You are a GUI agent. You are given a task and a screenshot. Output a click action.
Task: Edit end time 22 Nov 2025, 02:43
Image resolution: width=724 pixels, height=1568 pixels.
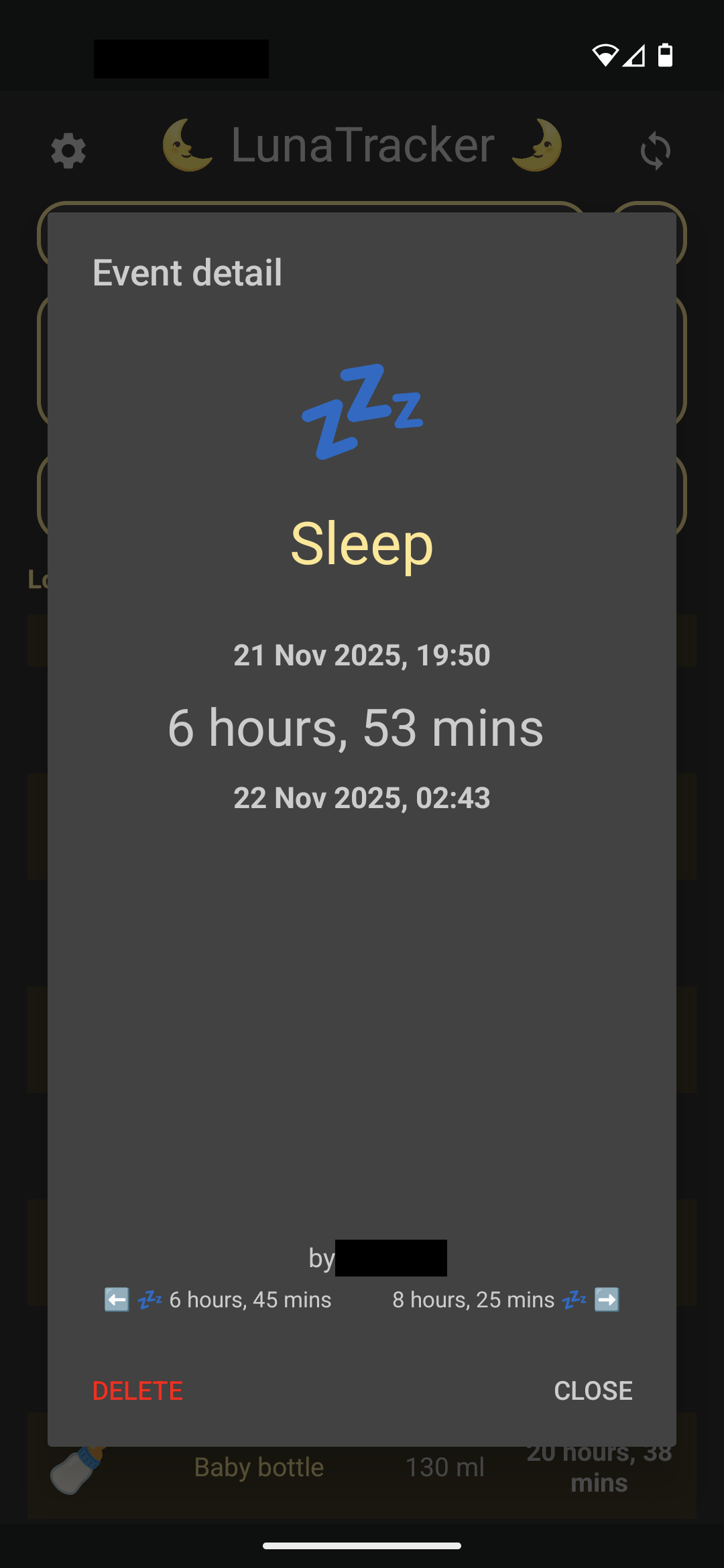362,797
